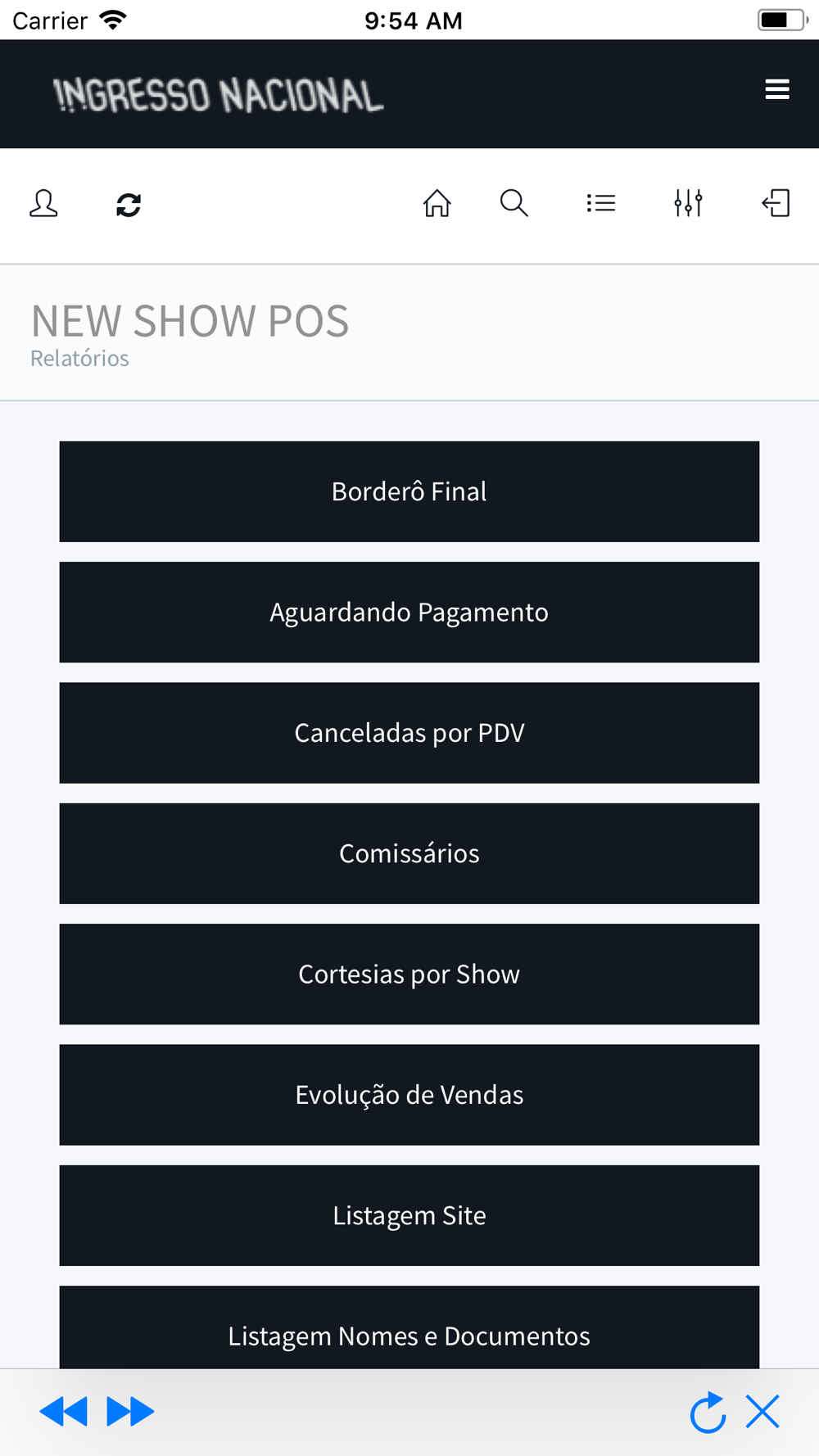Open Cortesias por Show

[409, 974]
